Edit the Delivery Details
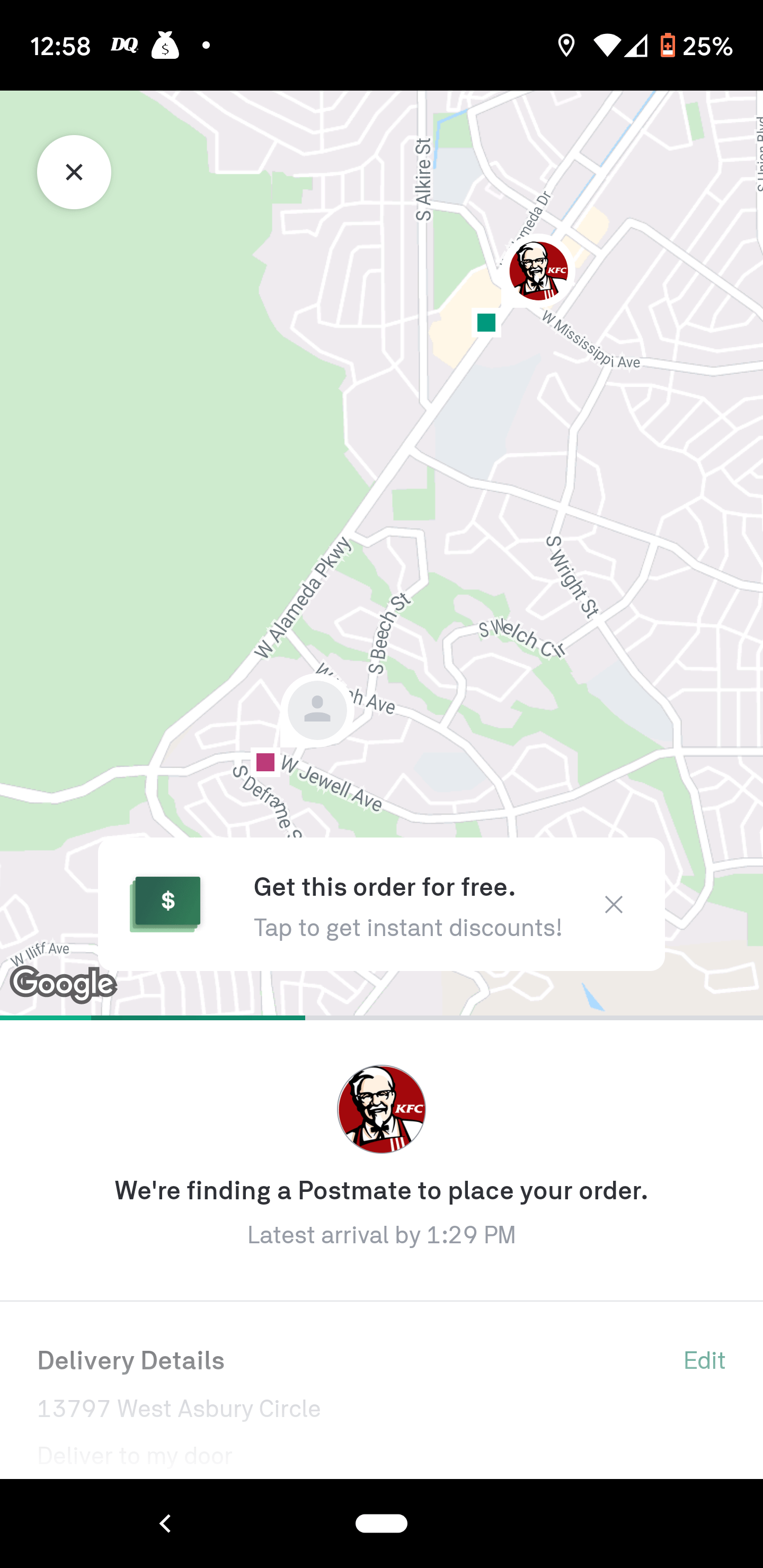 click(x=704, y=1360)
